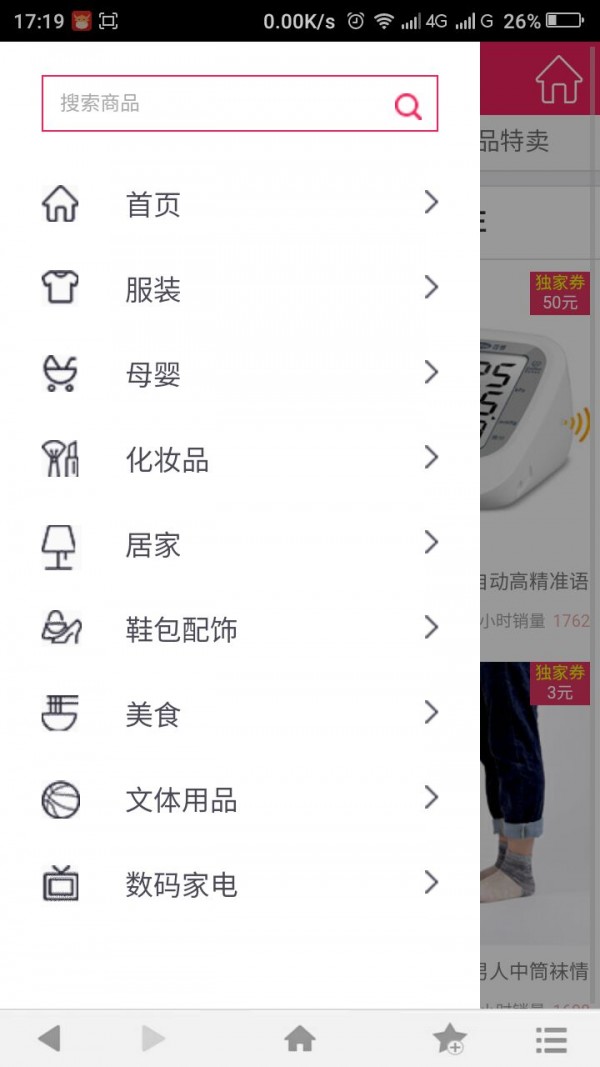This screenshot has width=600, height=1067.
Task: Go to the 化妆品 category
Action: [240, 460]
